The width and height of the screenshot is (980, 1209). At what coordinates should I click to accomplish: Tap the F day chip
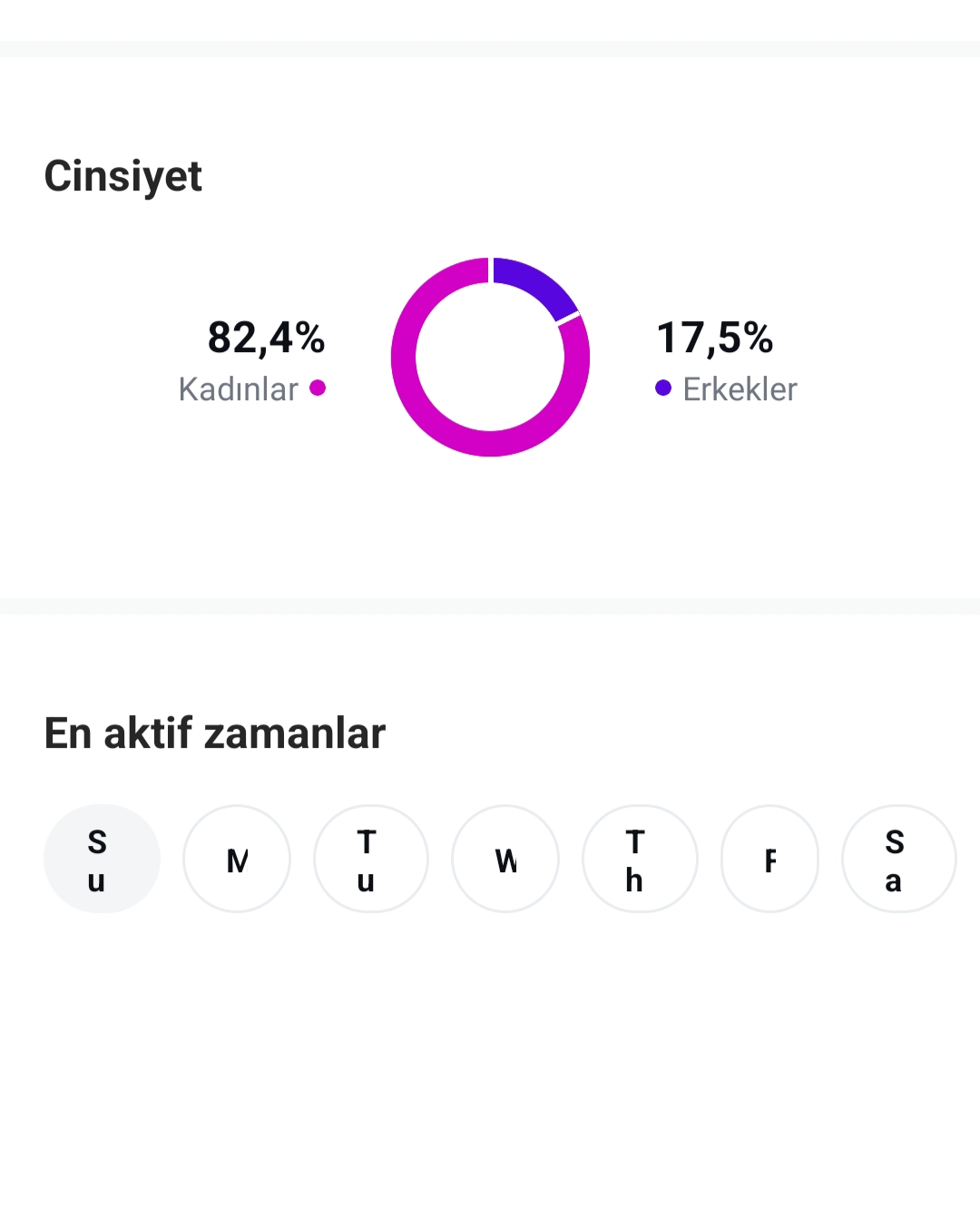(x=770, y=859)
